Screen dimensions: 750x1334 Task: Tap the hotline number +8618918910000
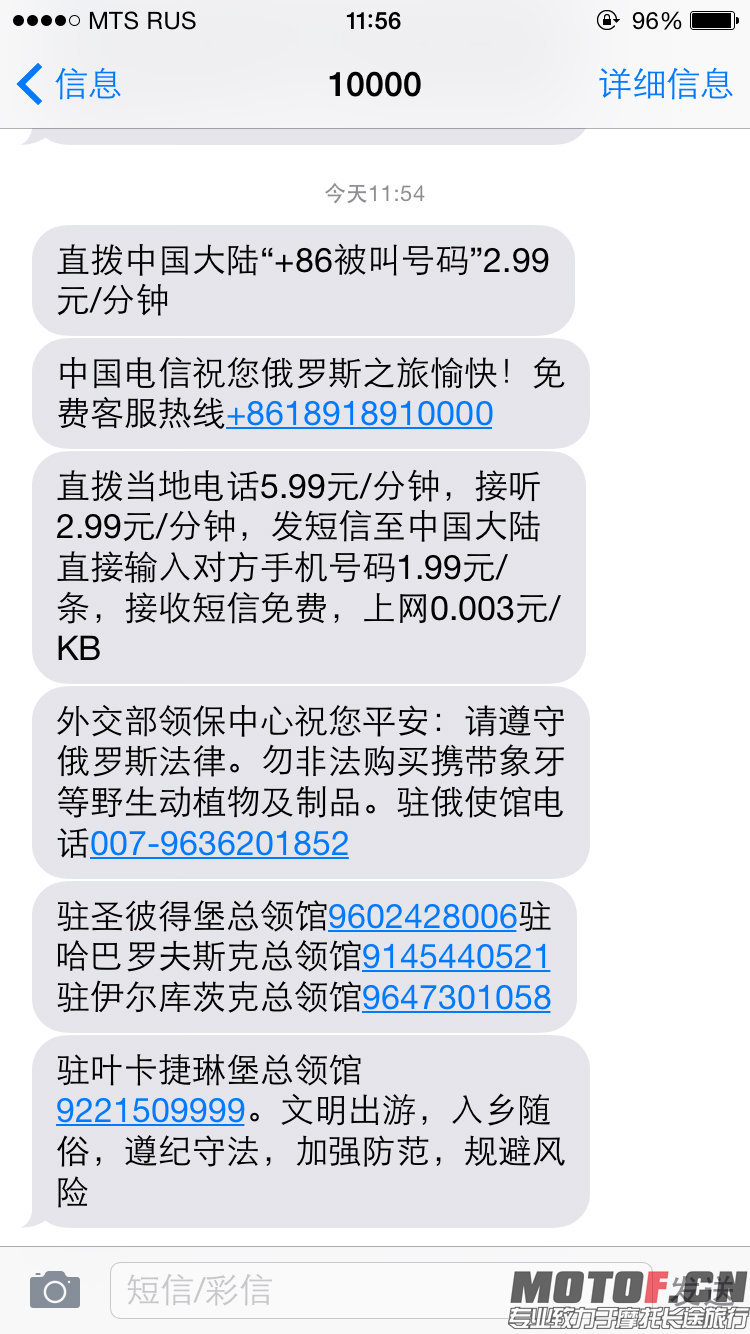(x=360, y=414)
